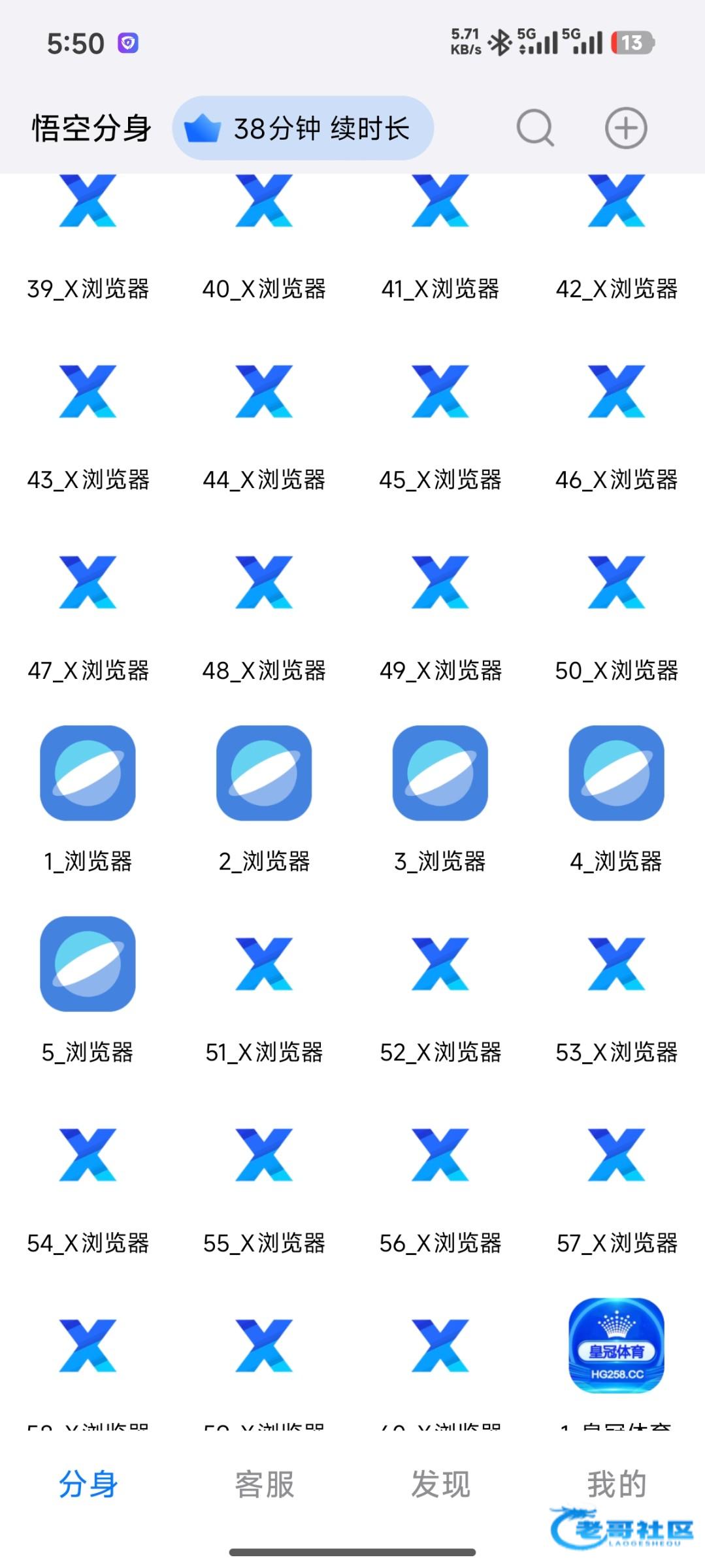Launch 55_X浏览器 clone

(x=264, y=1155)
